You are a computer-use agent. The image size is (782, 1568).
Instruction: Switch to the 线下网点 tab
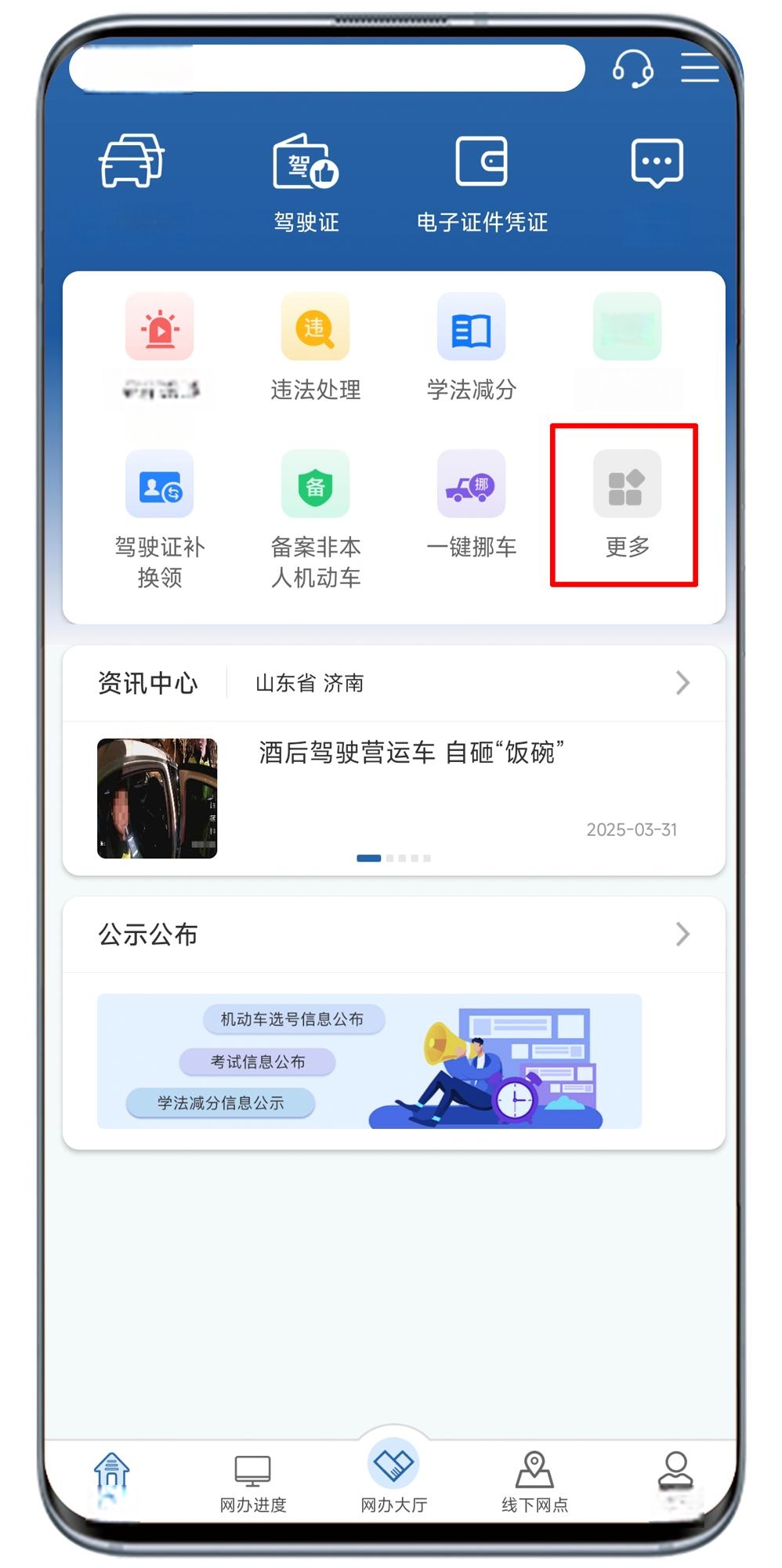pyautogui.click(x=534, y=1483)
